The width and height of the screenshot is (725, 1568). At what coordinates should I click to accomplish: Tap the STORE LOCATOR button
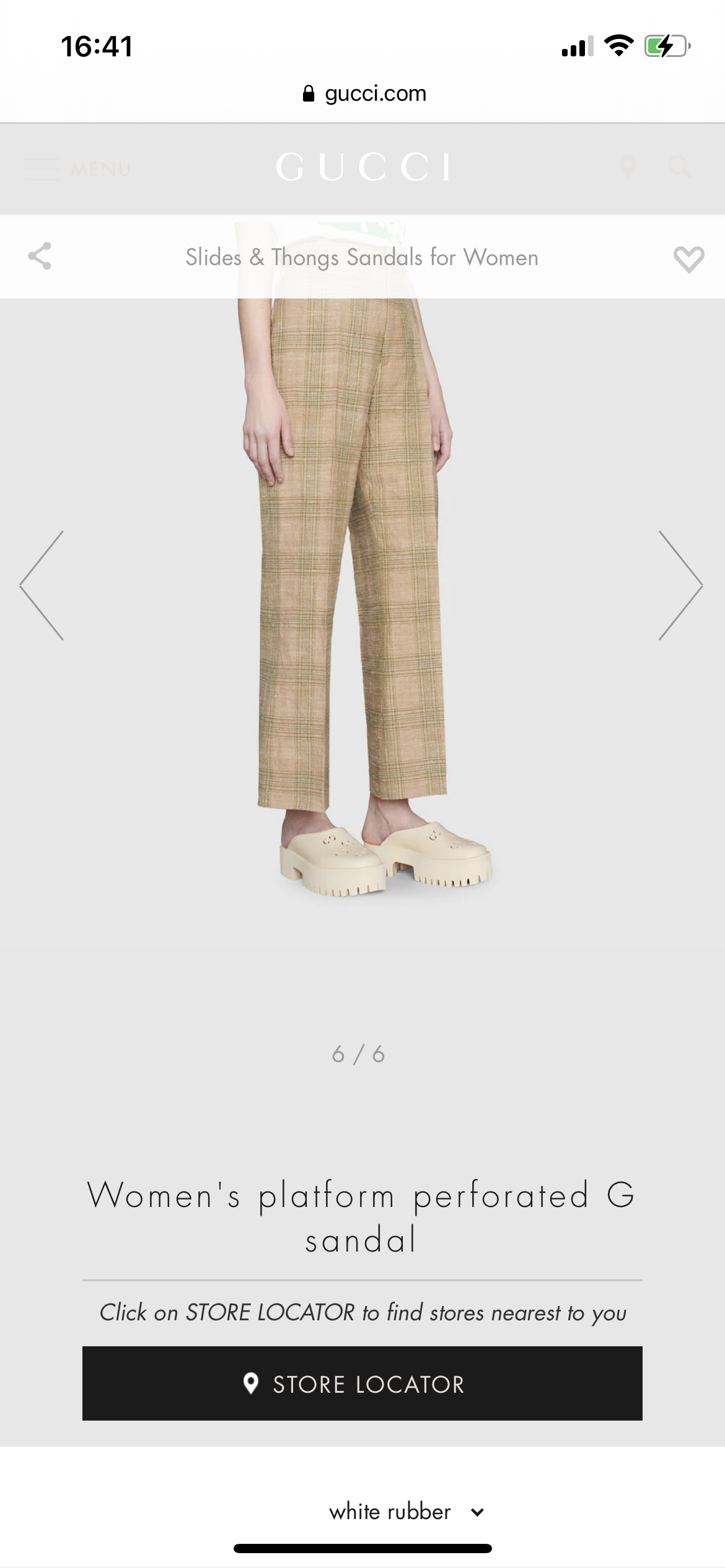pos(362,1383)
